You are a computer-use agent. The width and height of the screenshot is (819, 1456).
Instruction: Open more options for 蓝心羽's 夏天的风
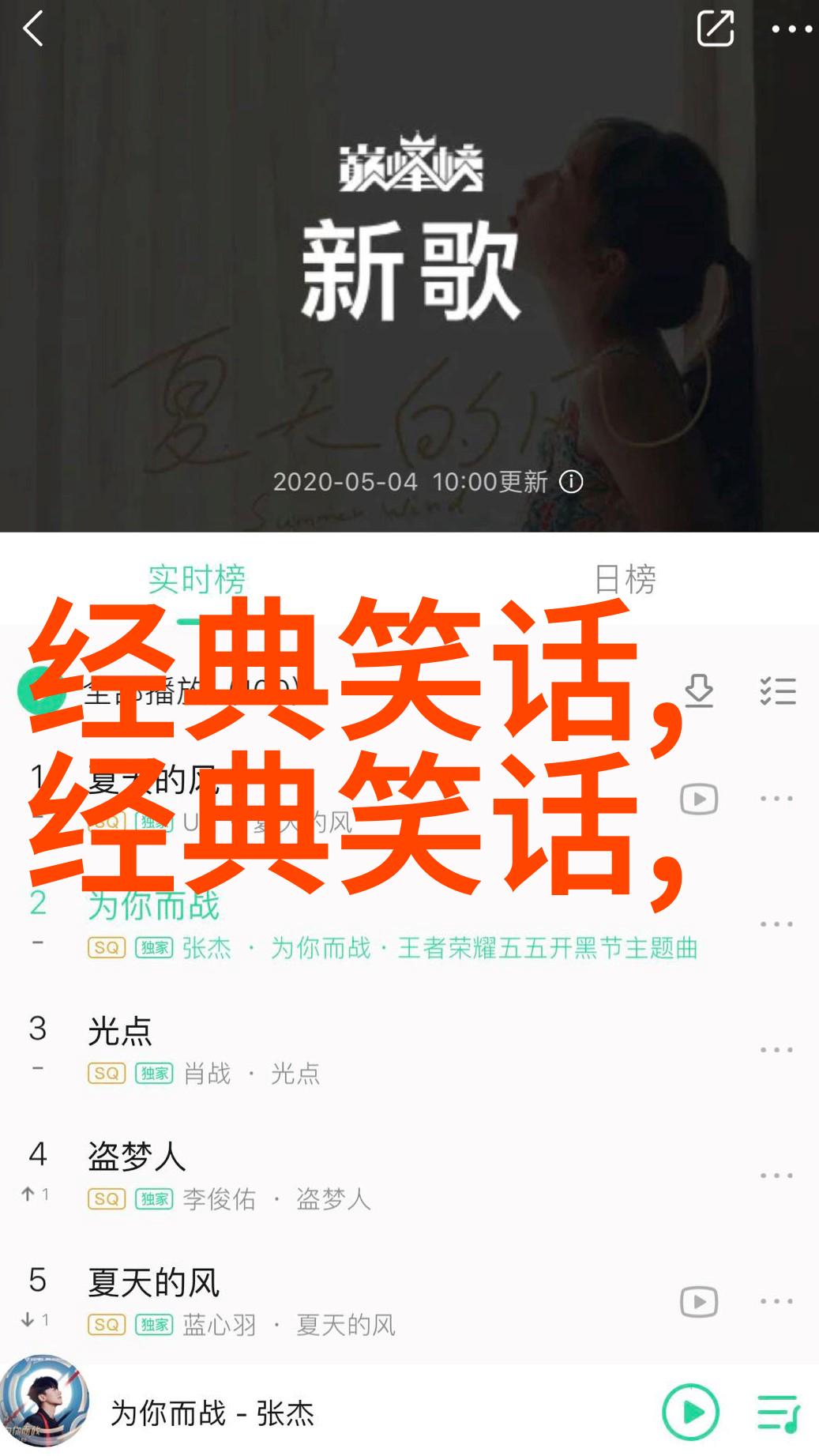776,1301
